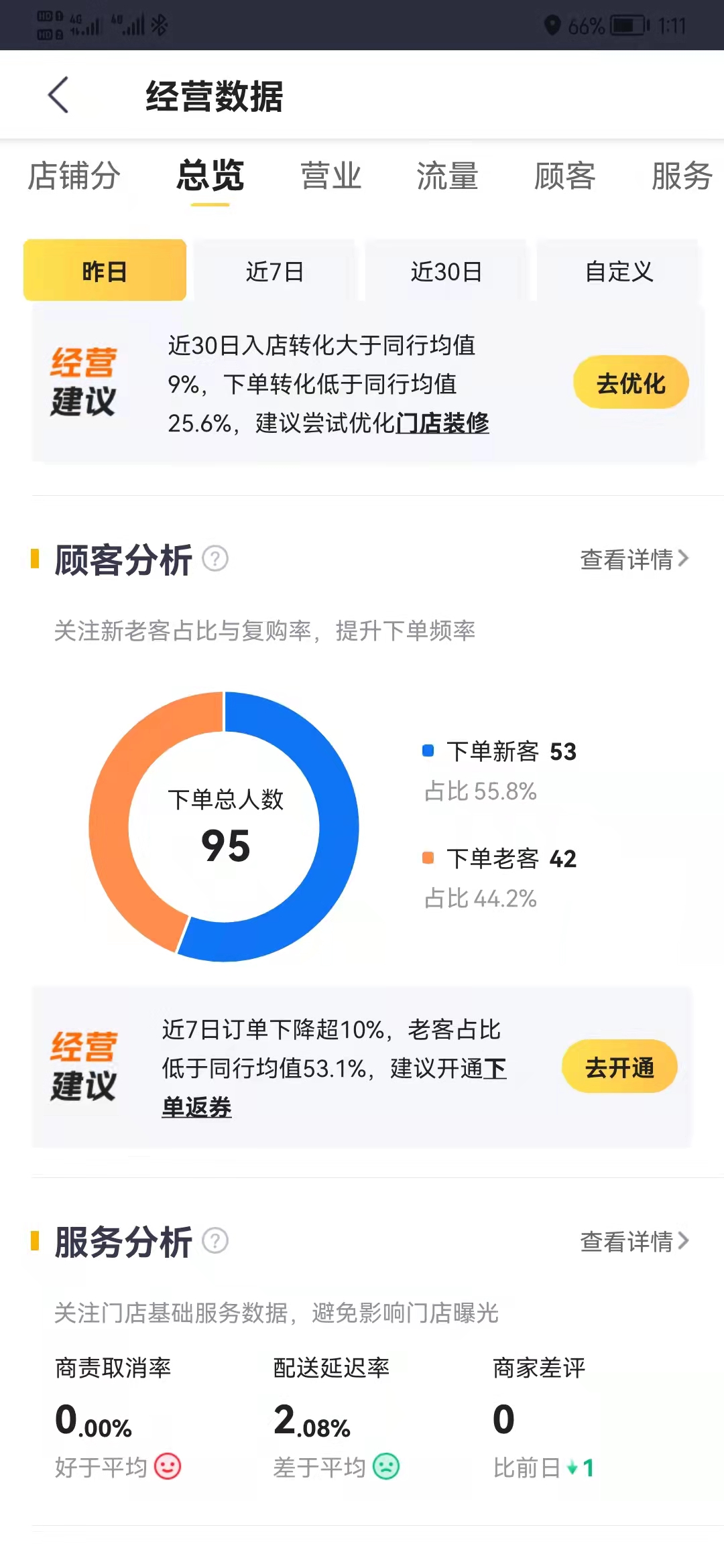Open help icon beside 顾客分析

click(215, 558)
